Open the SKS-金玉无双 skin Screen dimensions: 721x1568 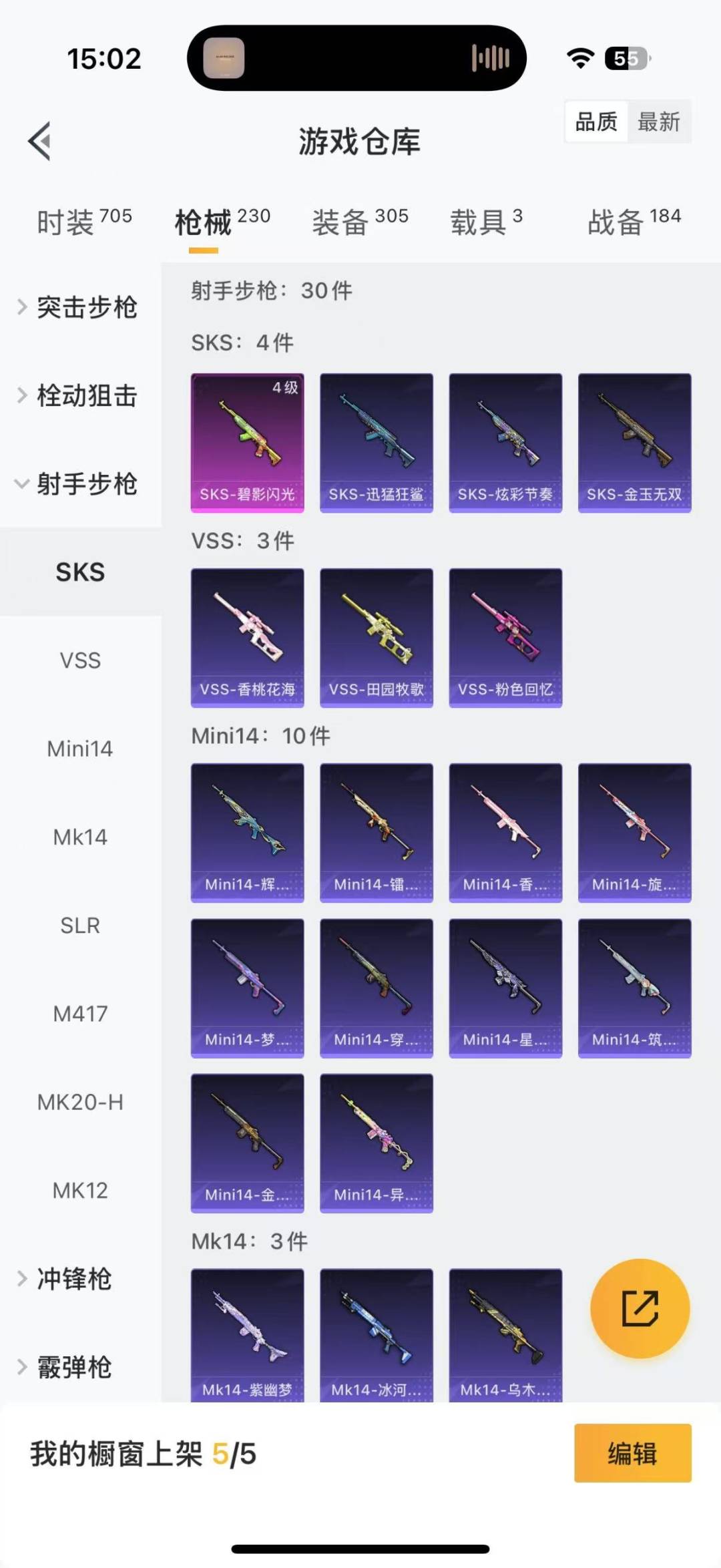(635, 443)
